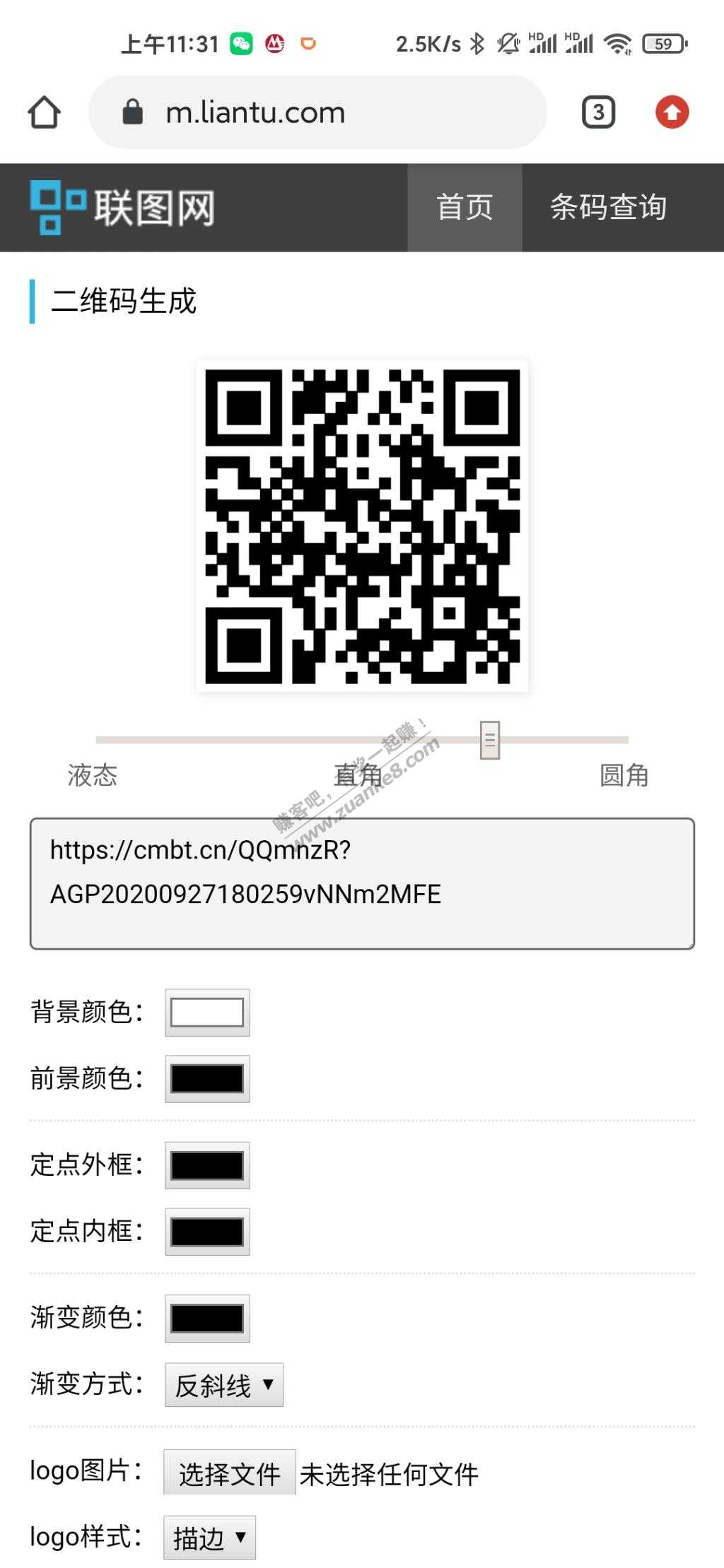724x1568 pixels.
Task: Expand the 渐变方式 dropdown
Action: tap(223, 1385)
